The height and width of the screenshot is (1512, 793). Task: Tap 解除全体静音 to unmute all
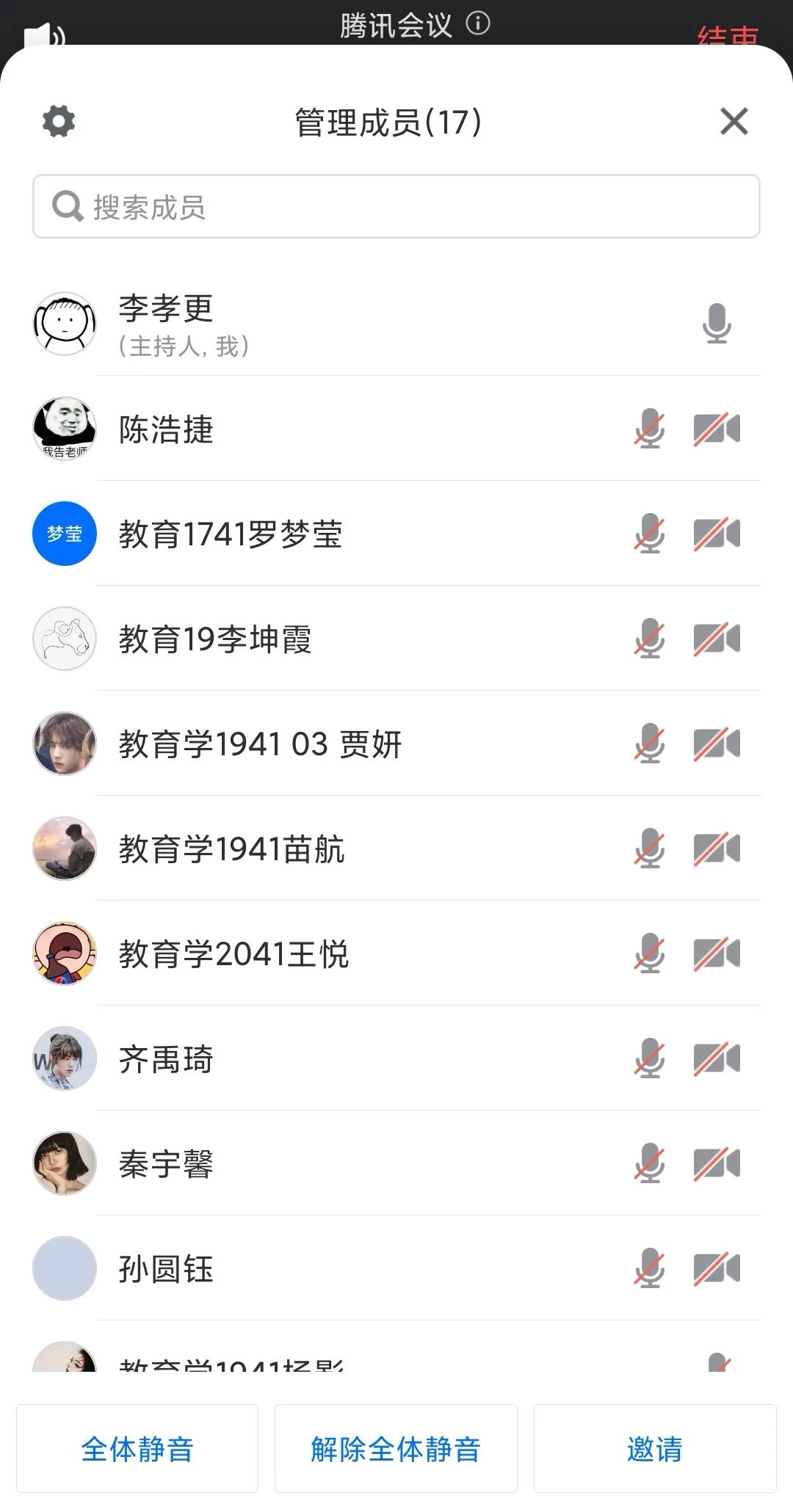click(x=396, y=1449)
